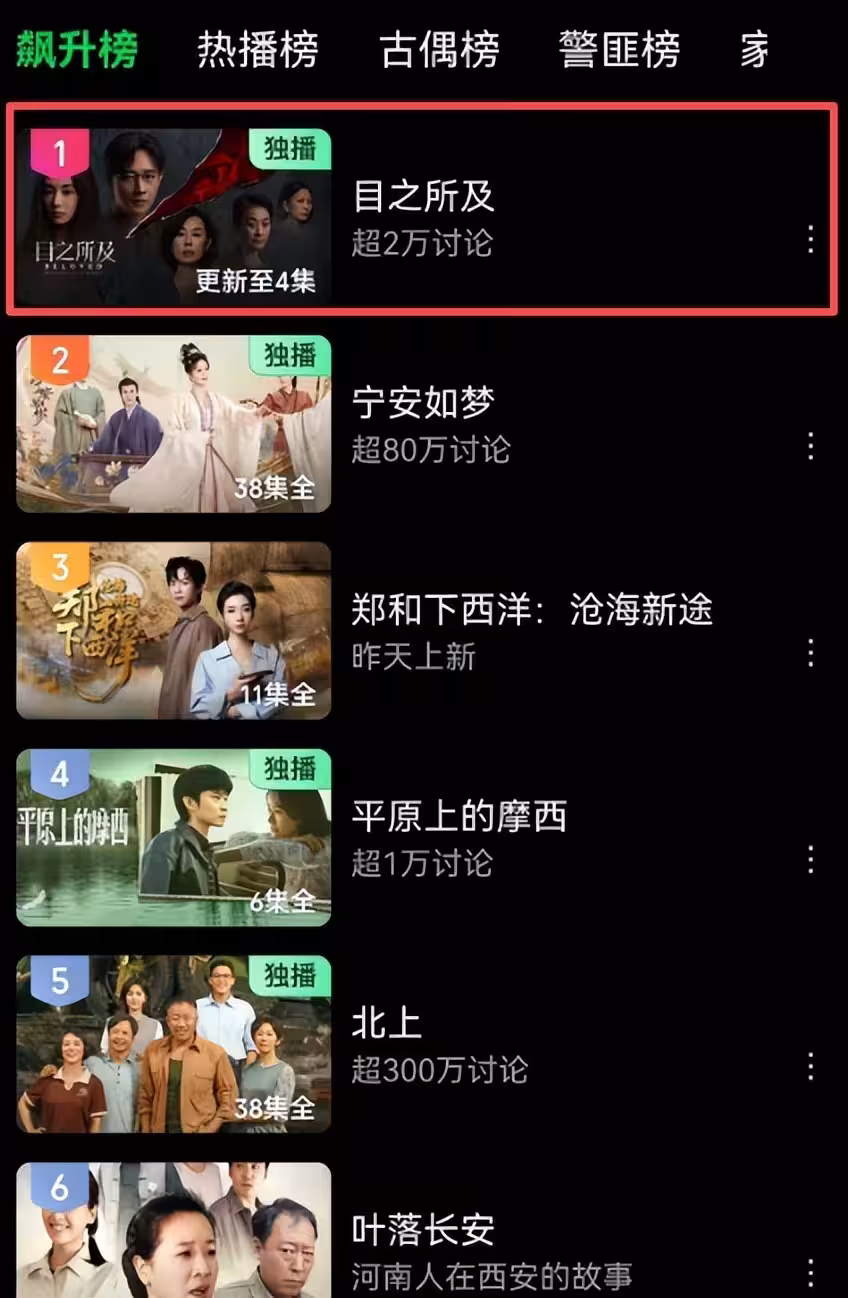848x1298 pixels.
Task: Open the drama 叶落长安
Action: pyautogui.click(x=424, y=1230)
